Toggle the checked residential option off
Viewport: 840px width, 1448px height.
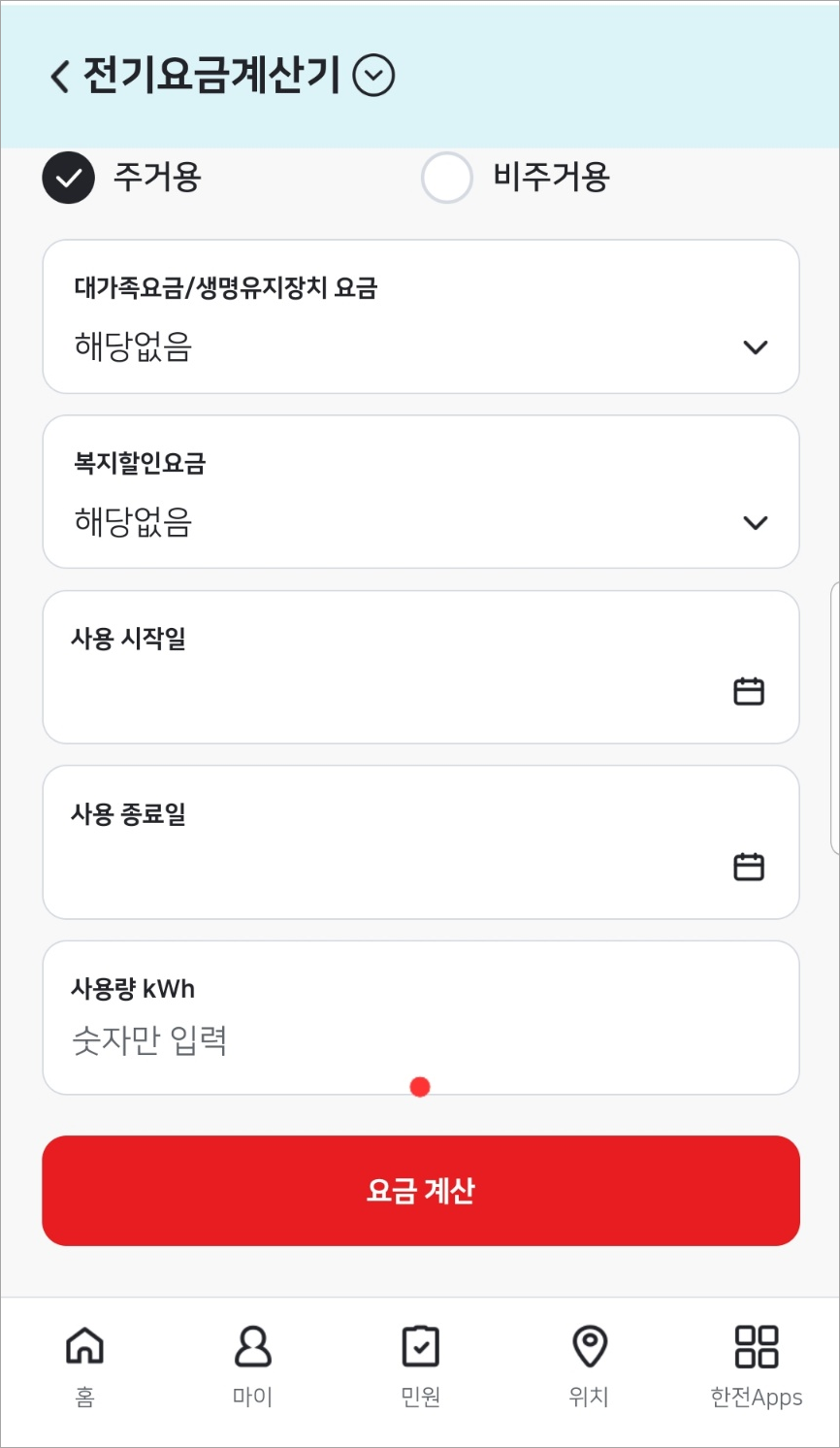66,178
